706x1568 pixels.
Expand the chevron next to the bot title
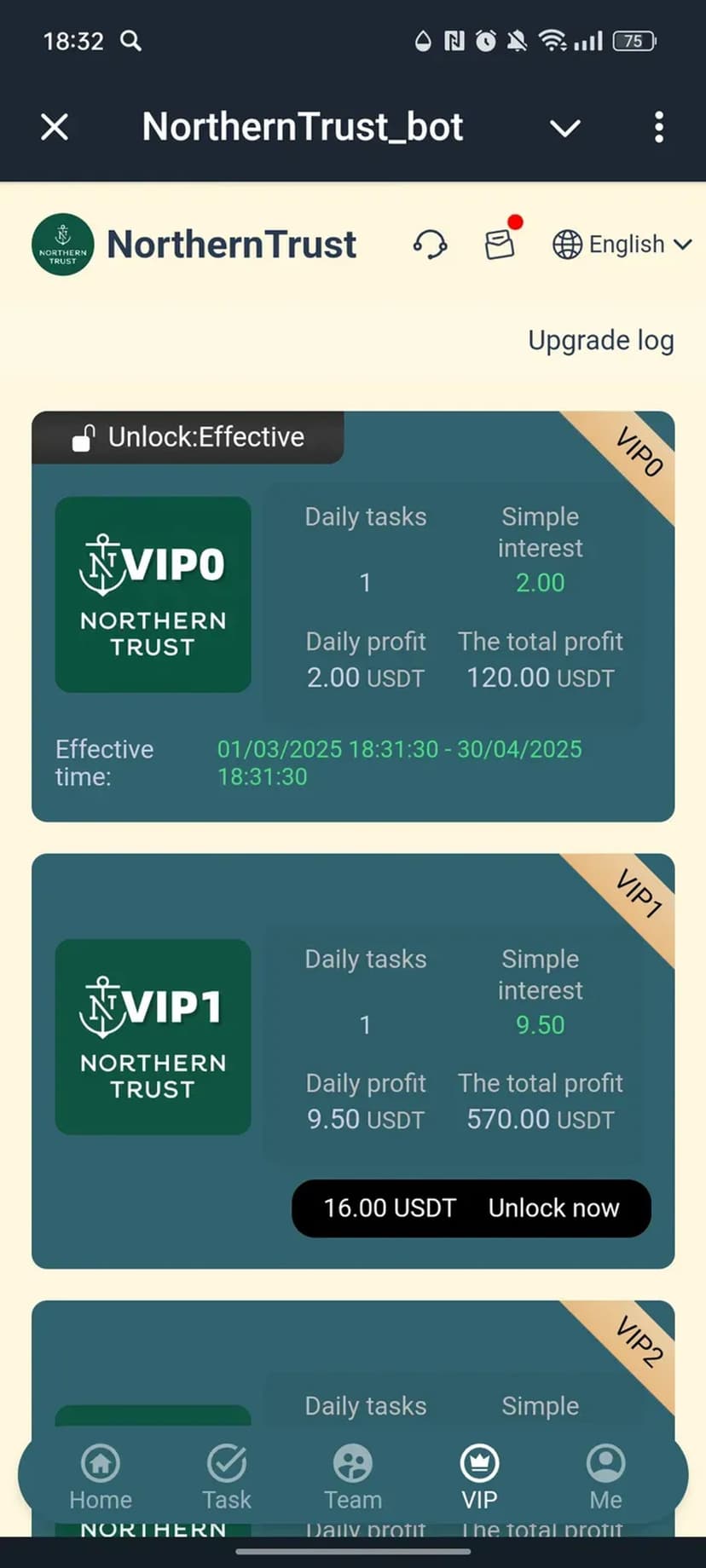[564, 129]
